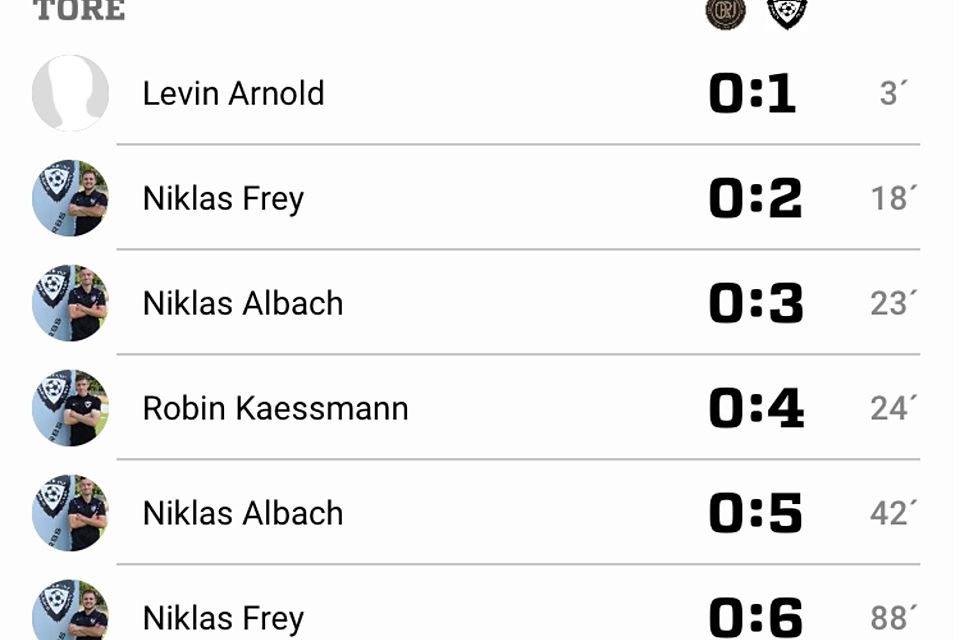View Robin Kaessmann's player profile
This screenshot has width=960, height=640.
275,408
